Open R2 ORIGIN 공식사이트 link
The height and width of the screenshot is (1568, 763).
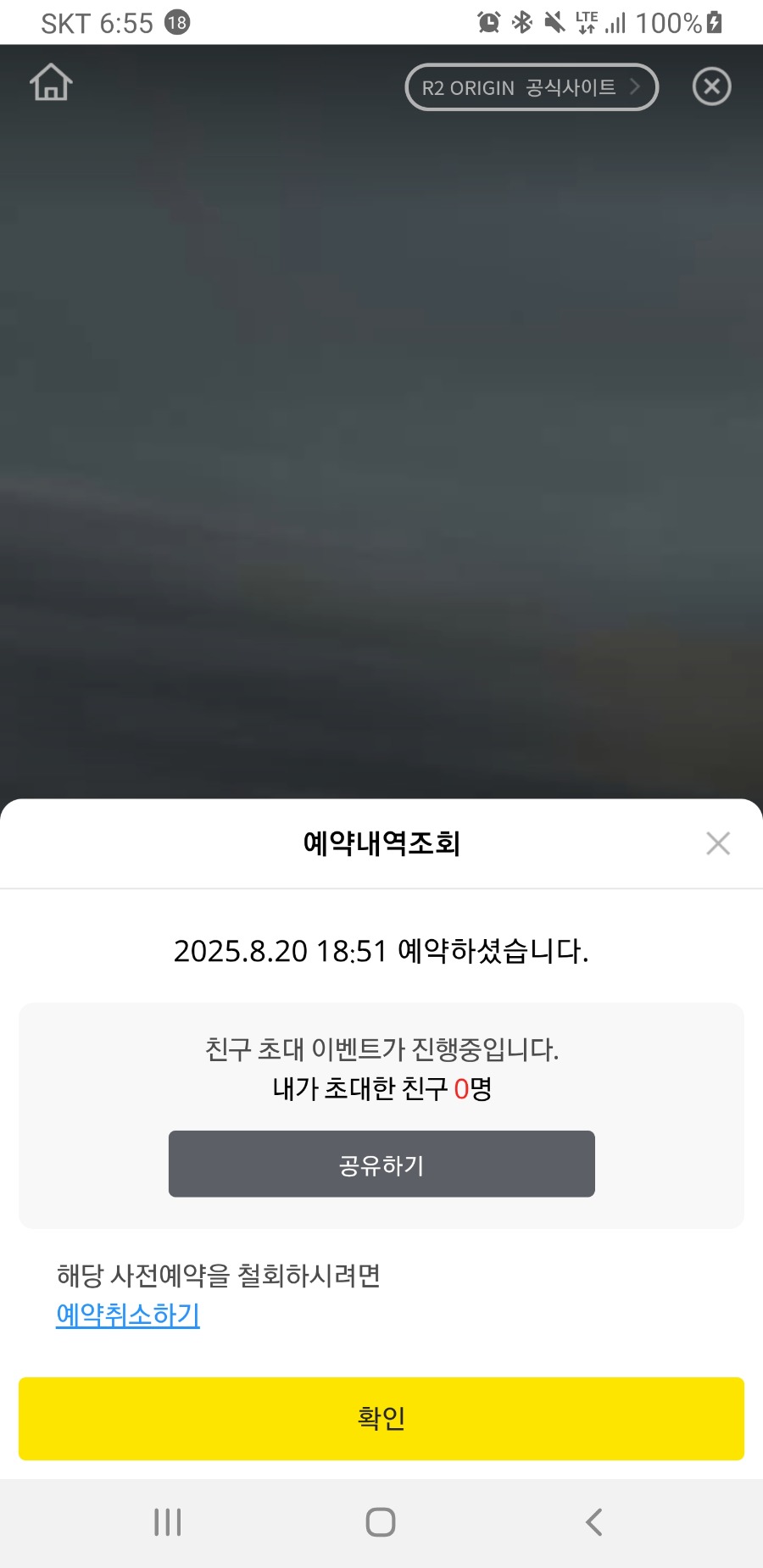pyautogui.click(x=531, y=87)
